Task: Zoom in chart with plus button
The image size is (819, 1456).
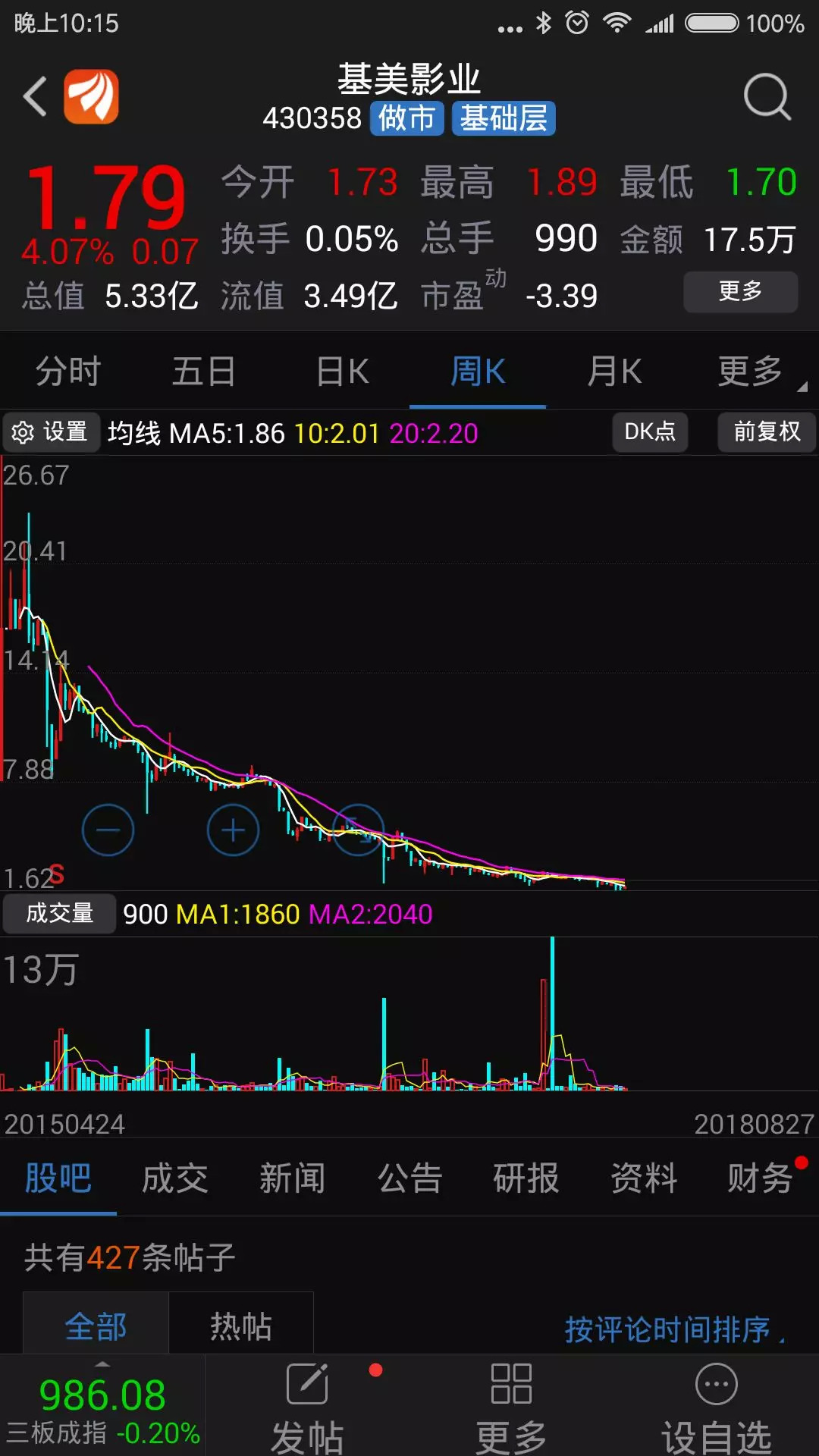Action: 233,830
